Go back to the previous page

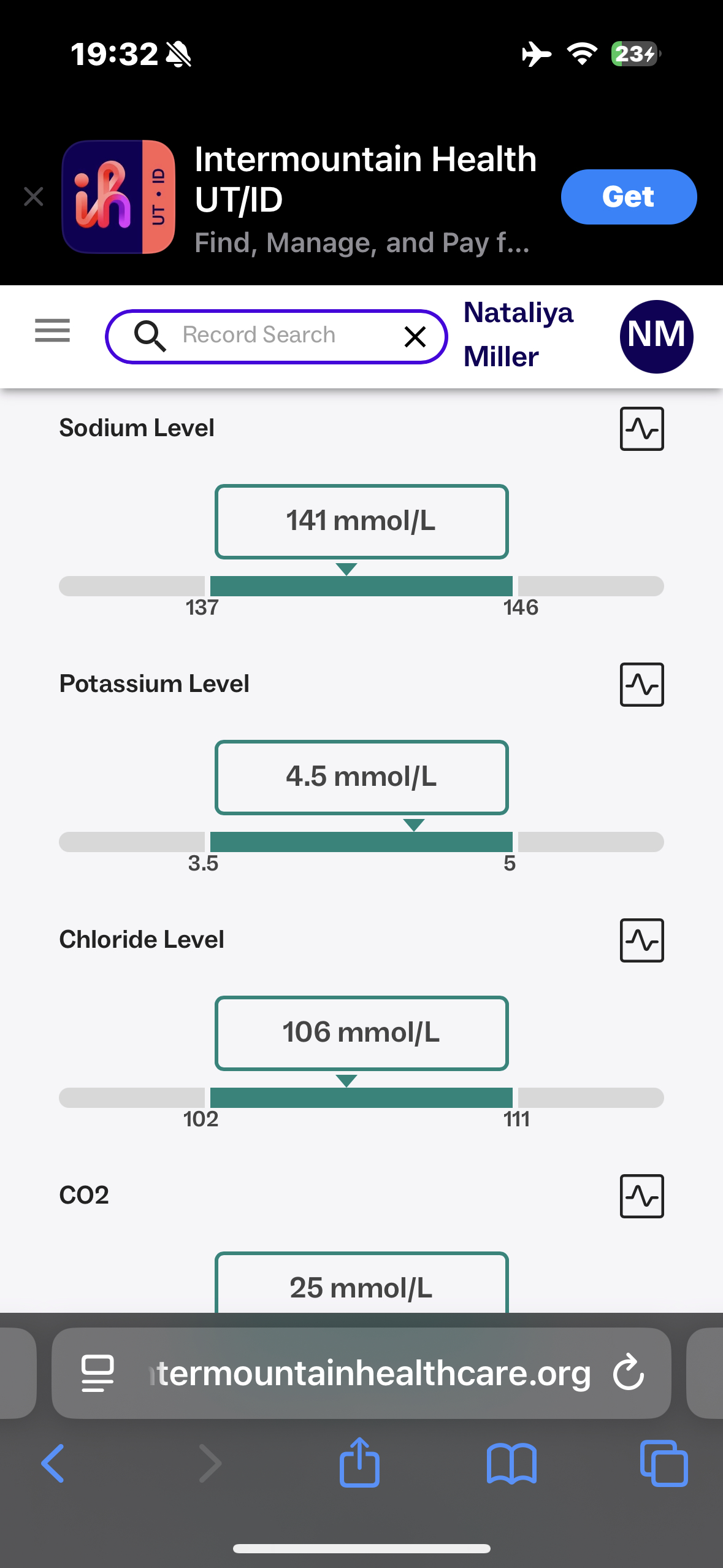[53, 1463]
